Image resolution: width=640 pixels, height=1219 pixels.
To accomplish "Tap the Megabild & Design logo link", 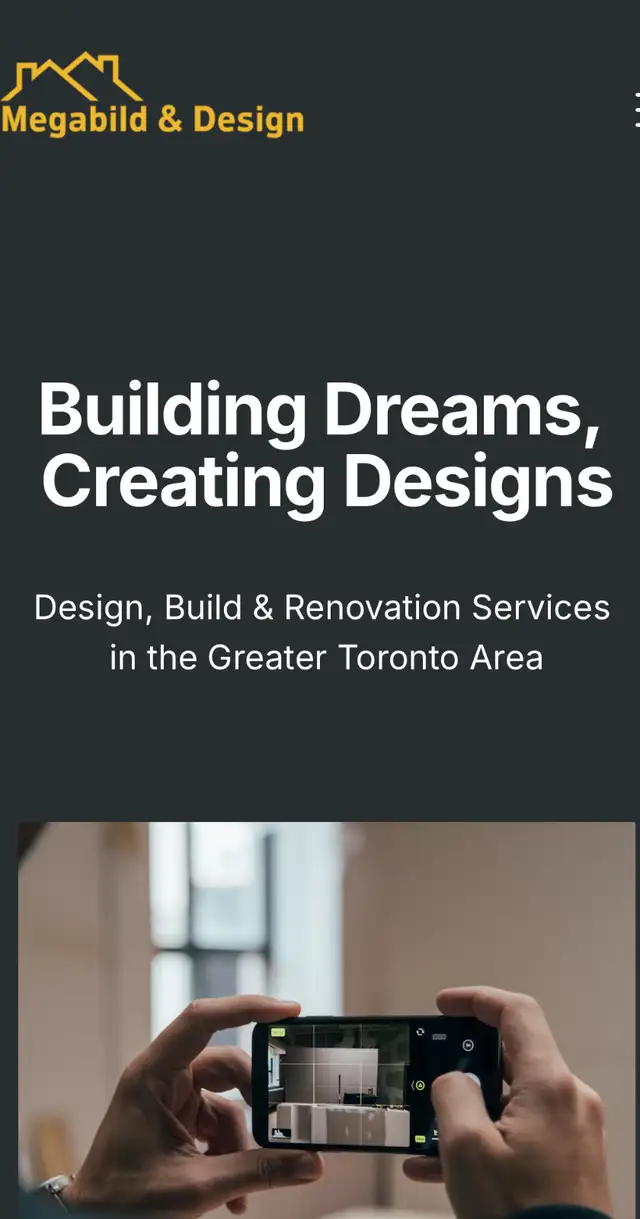I will (152, 95).
